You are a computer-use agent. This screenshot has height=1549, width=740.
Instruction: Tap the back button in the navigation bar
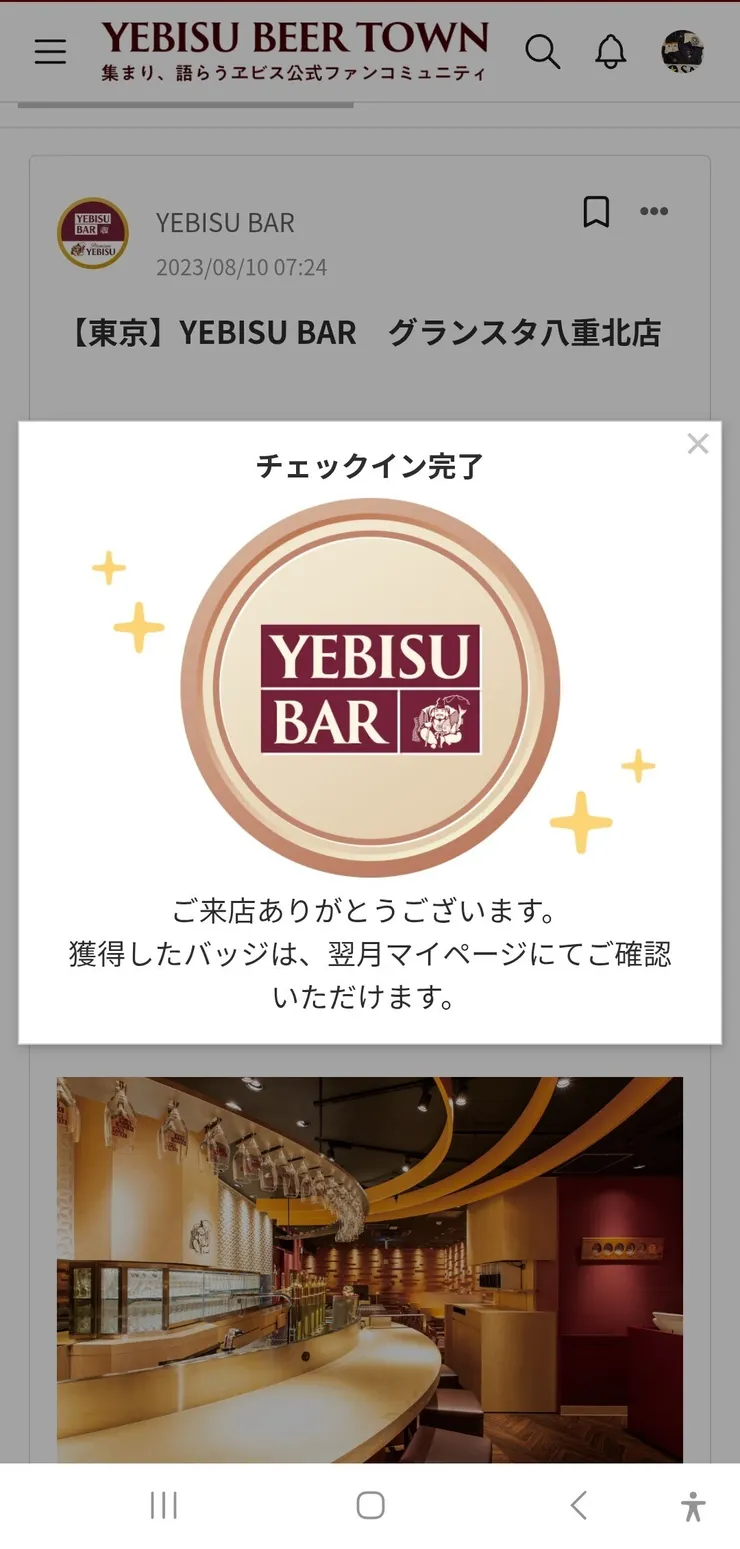pyautogui.click(x=577, y=1504)
